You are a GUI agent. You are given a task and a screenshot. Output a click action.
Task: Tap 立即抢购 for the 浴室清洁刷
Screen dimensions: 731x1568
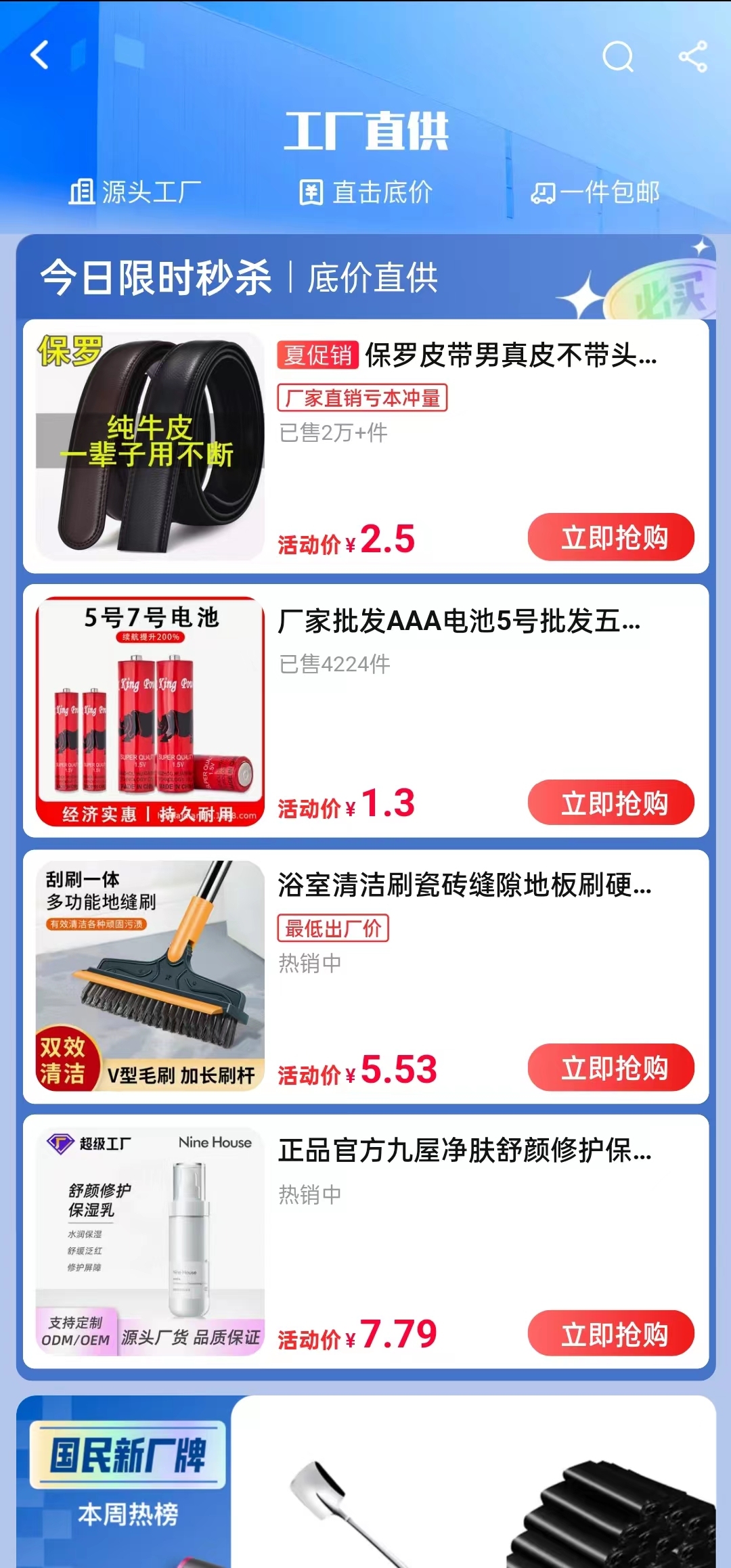click(x=611, y=1067)
